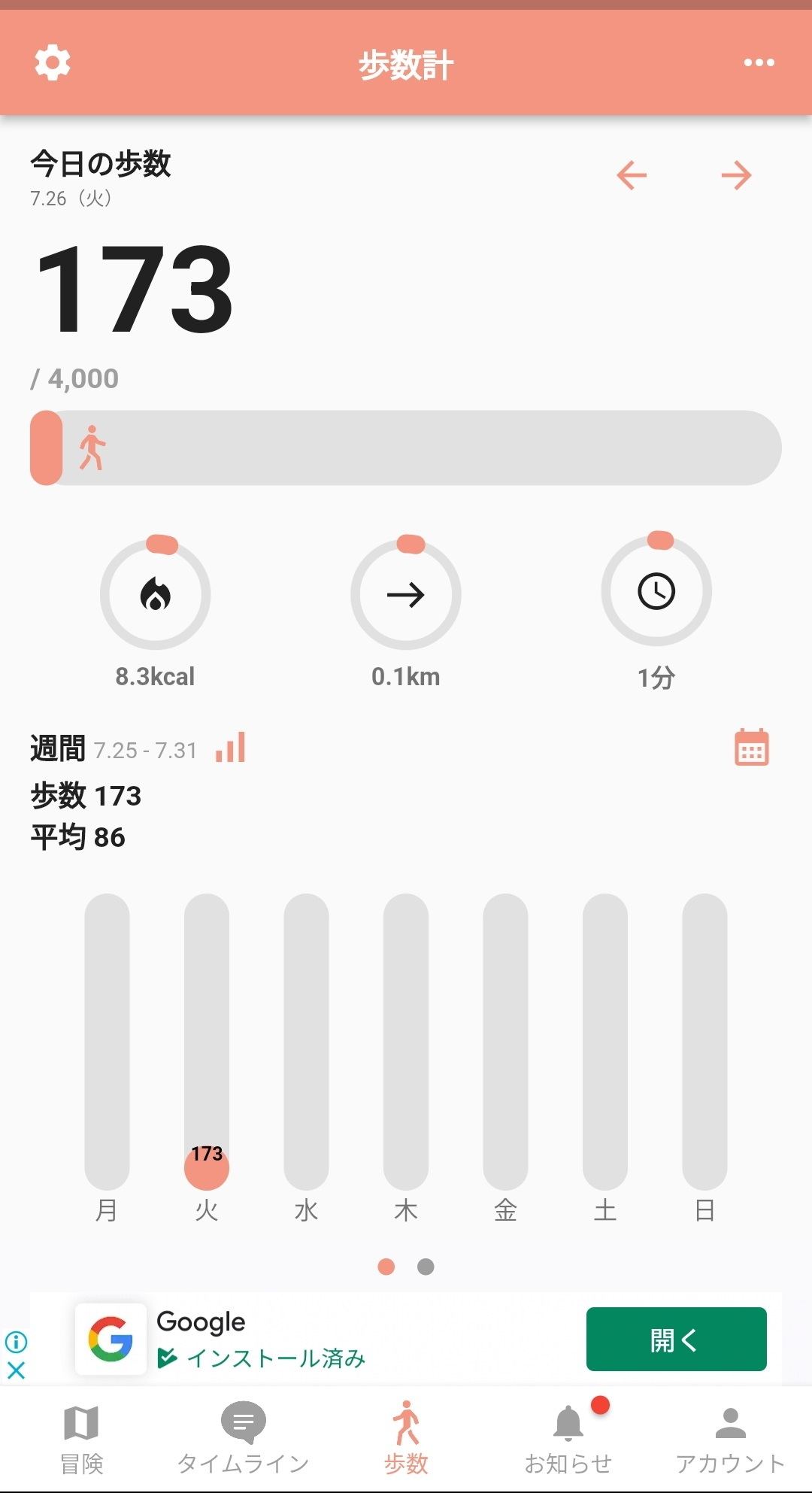Screen dimensions: 812x1493
Task: Go to the アカウント tab
Action: point(730,1439)
